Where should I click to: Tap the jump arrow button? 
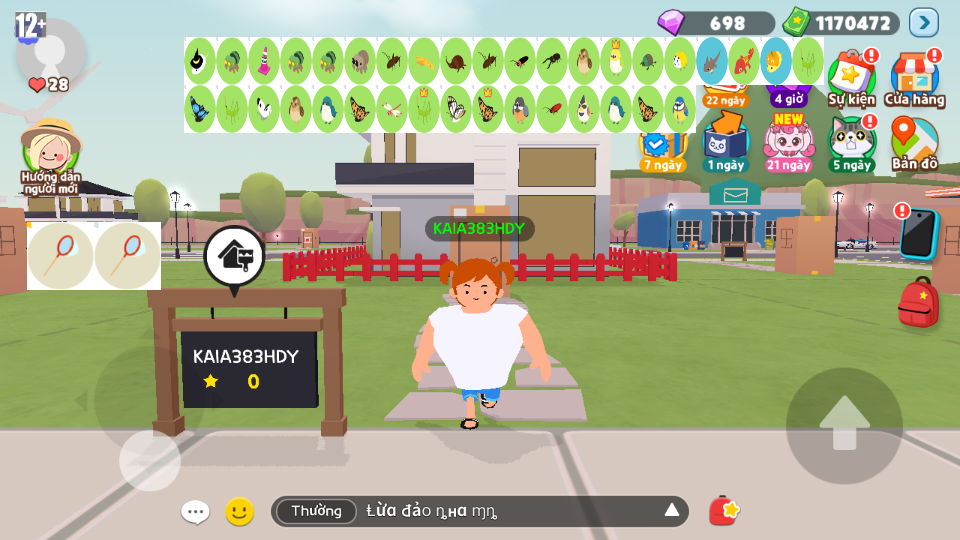844,426
